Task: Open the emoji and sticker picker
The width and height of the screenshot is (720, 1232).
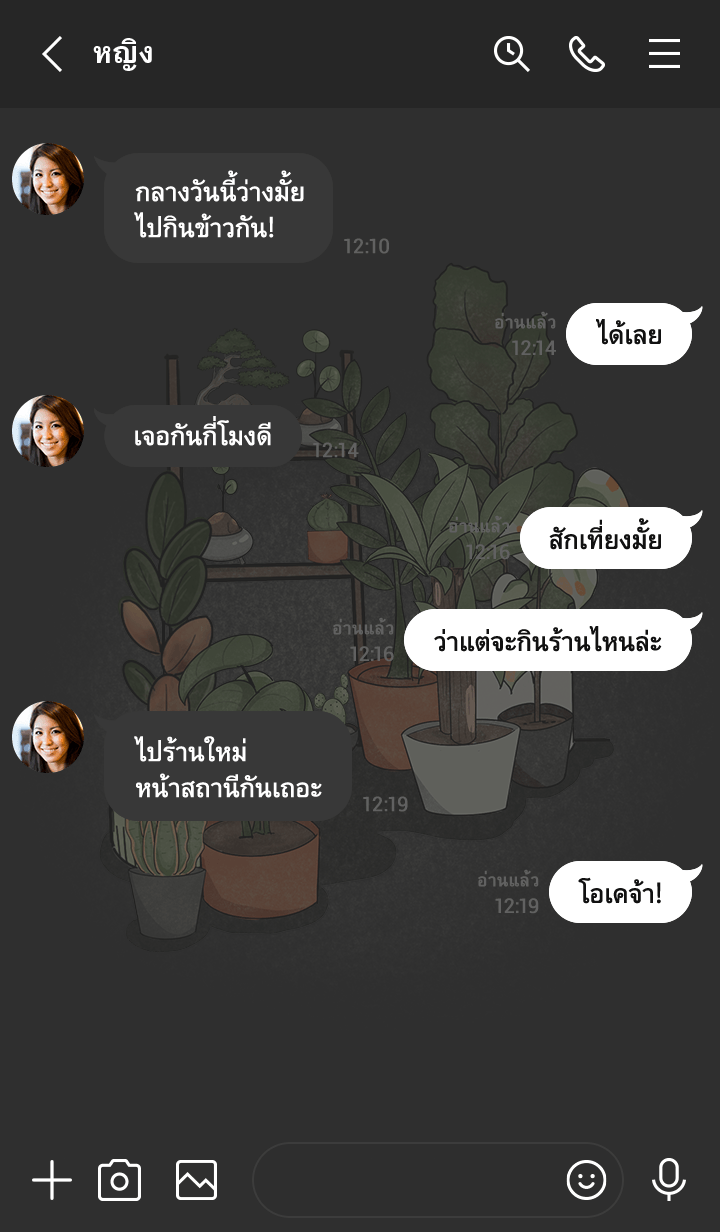Action: click(x=587, y=1181)
